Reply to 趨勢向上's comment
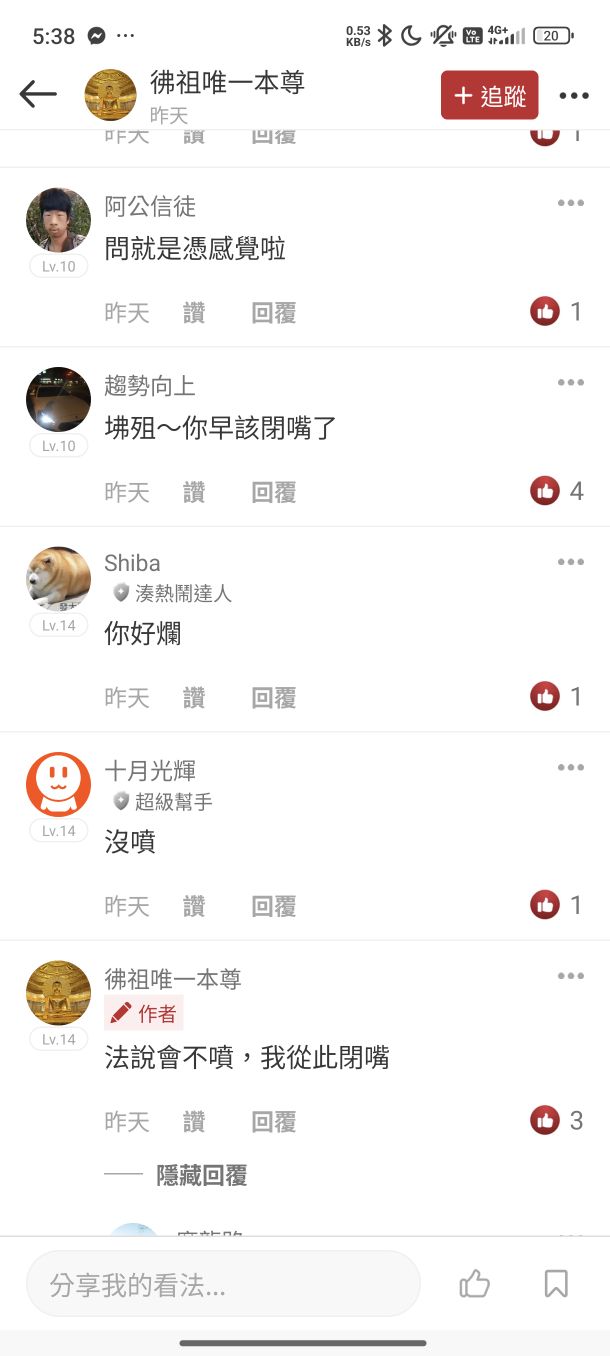Image resolution: width=610 pixels, height=1356 pixels. click(x=273, y=492)
